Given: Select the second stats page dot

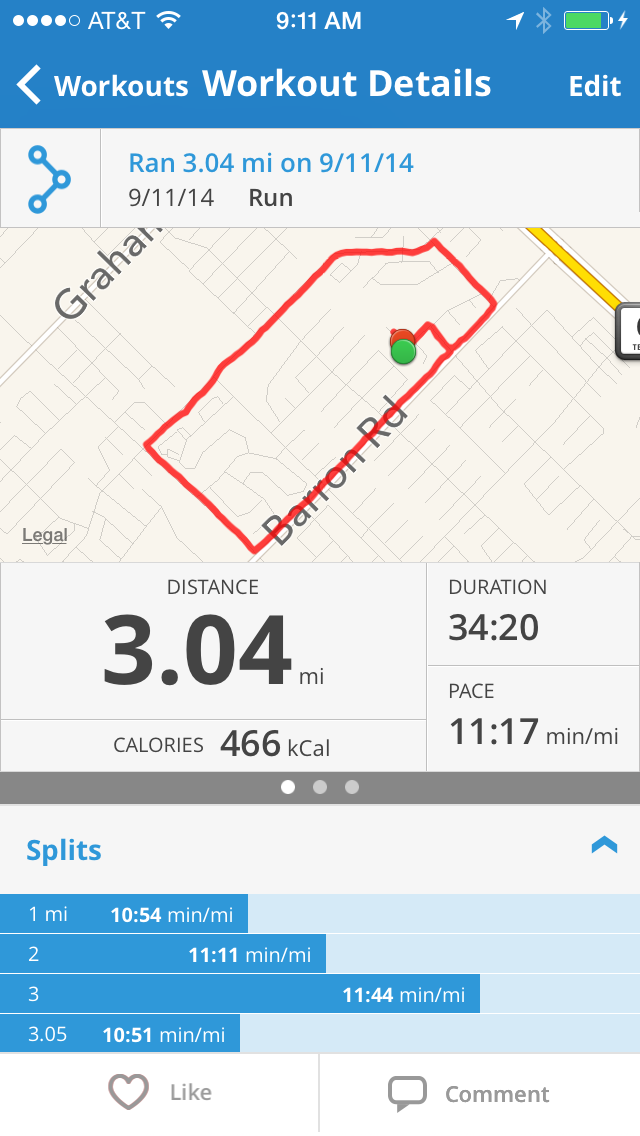Looking at the screenshot, I should [320, 787].
